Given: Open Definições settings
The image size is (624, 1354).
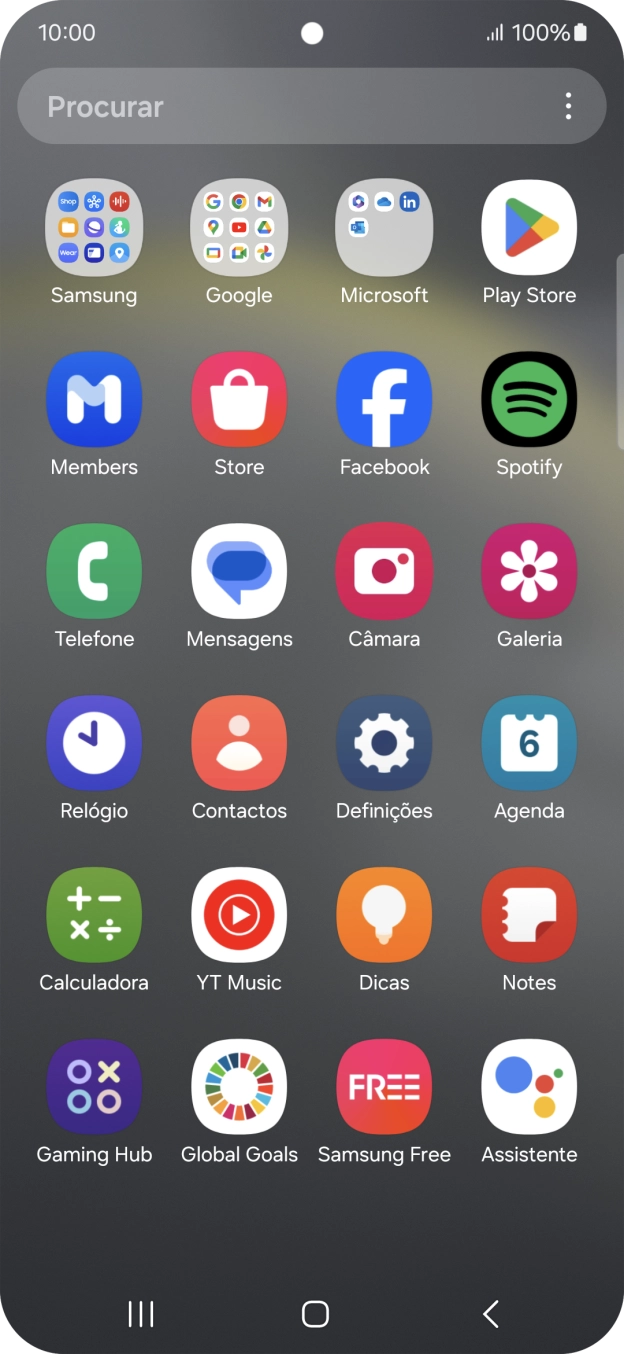Looking at the screenshot, I should click(x=384, y=744).
